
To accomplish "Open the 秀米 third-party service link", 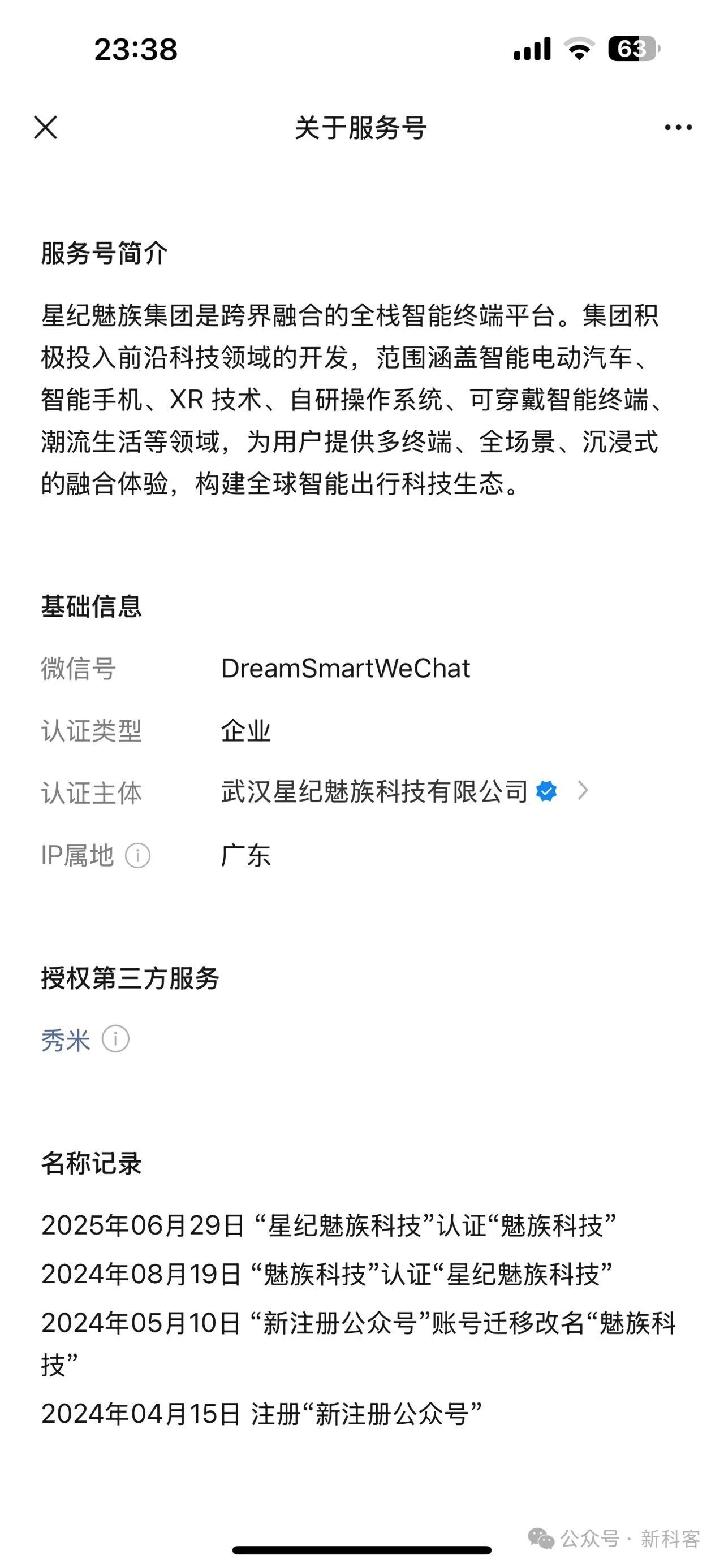I will coord(66,1039).
